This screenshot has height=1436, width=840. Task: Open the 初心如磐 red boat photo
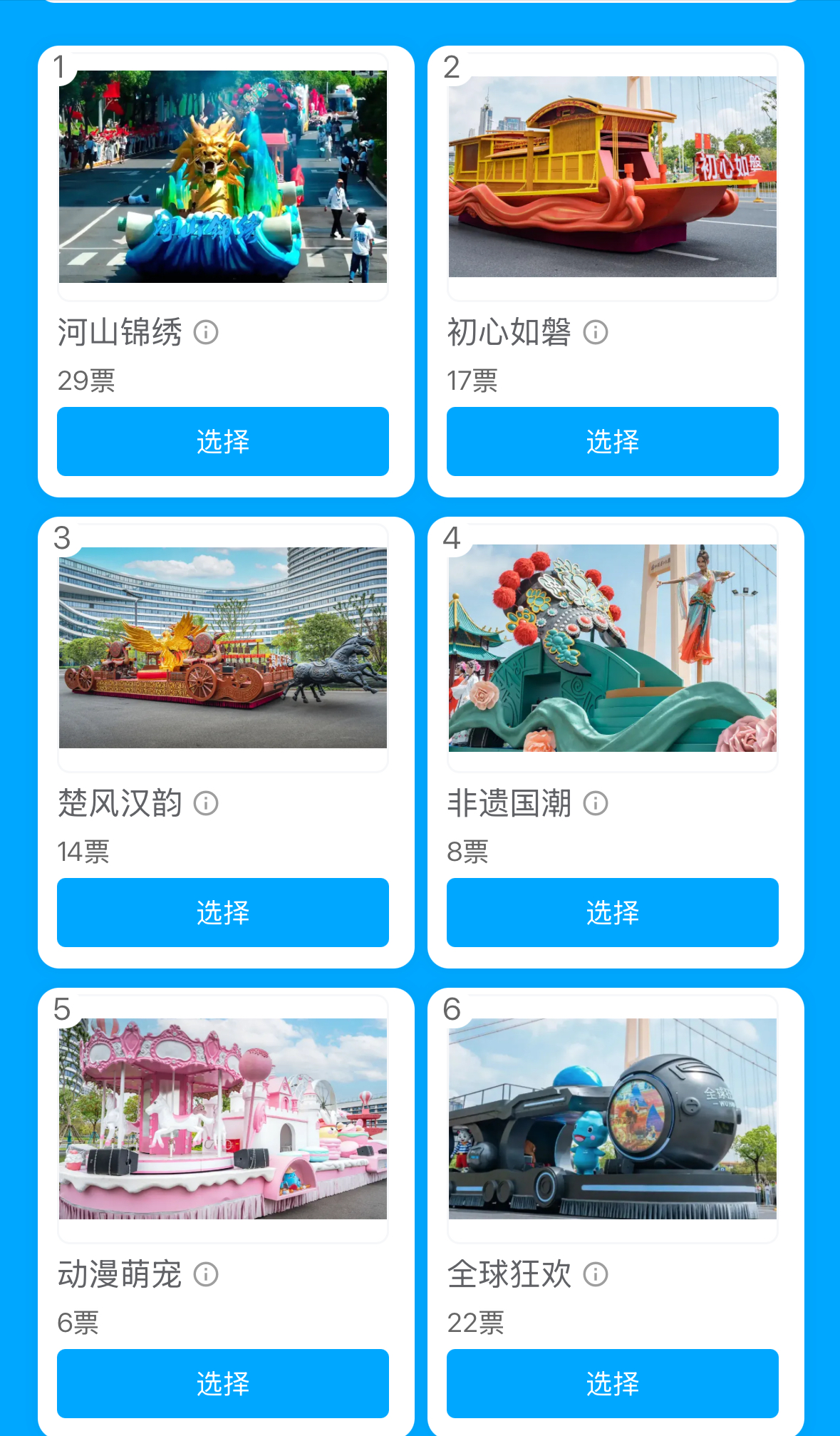(x=612, y=177)
